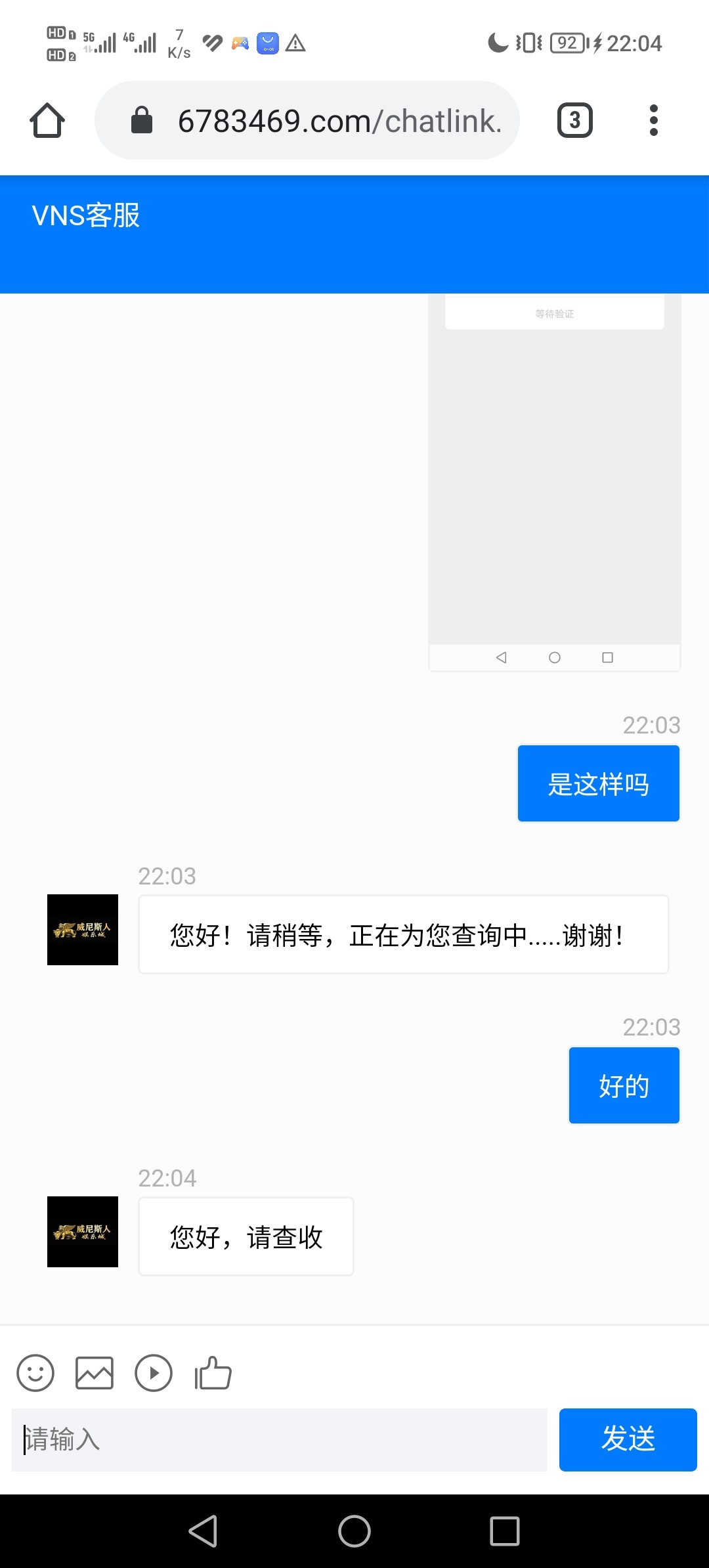Attach a video to the chat
709x1568 pixels.
[154, 1373]
